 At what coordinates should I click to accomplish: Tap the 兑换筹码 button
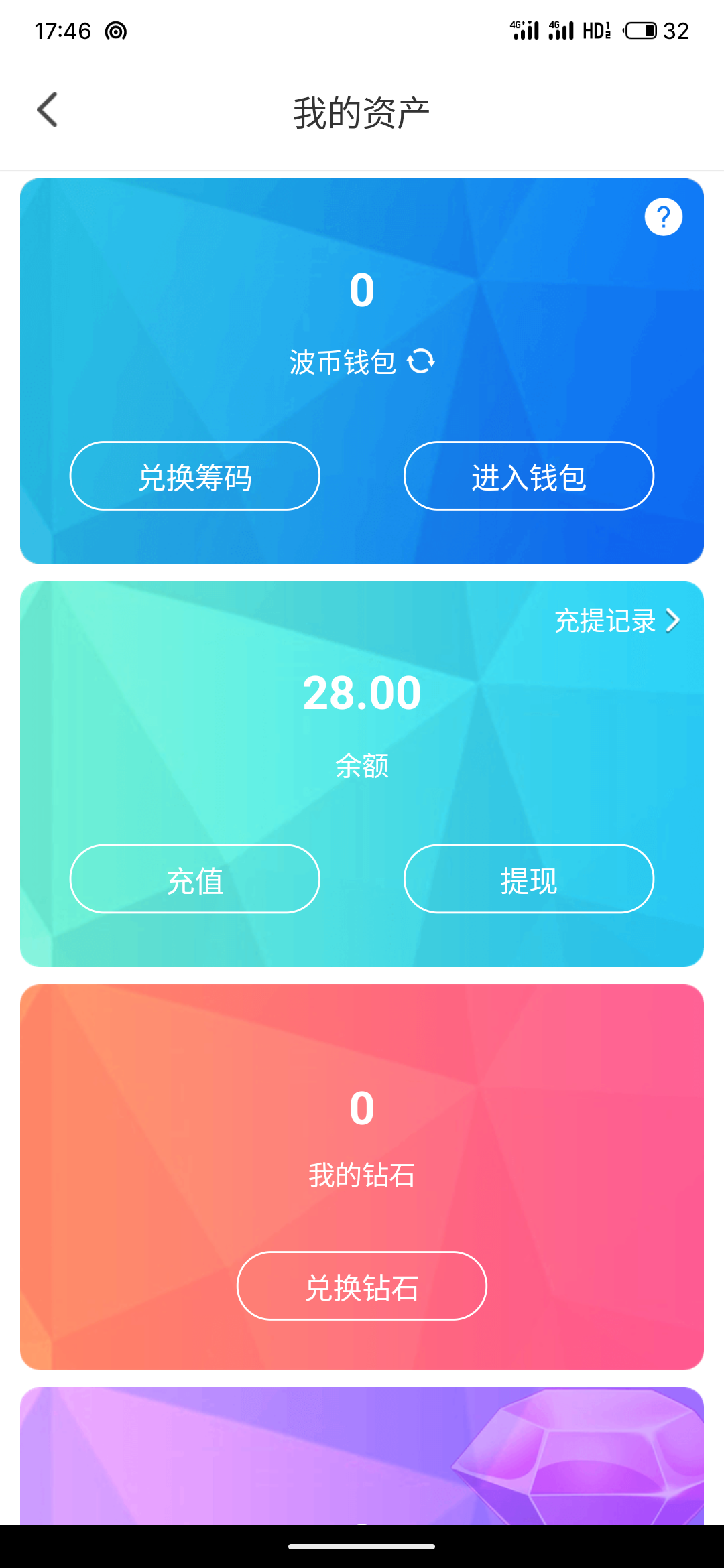194,476
